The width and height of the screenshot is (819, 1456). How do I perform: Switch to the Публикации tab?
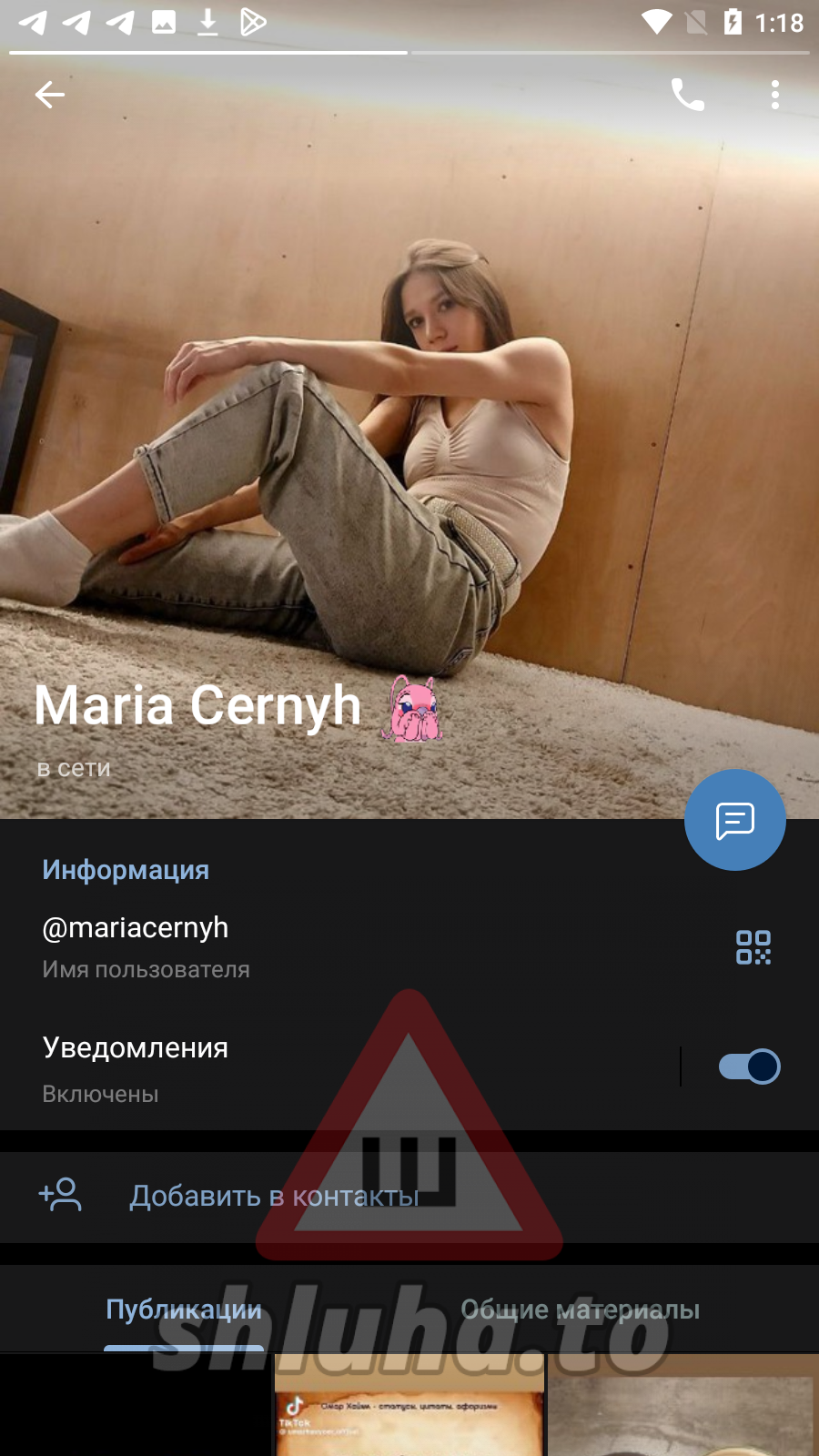(184, 1309)
